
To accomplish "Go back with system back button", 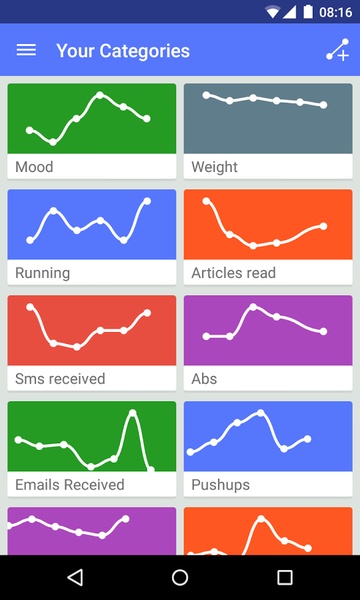I will point(75,577).
